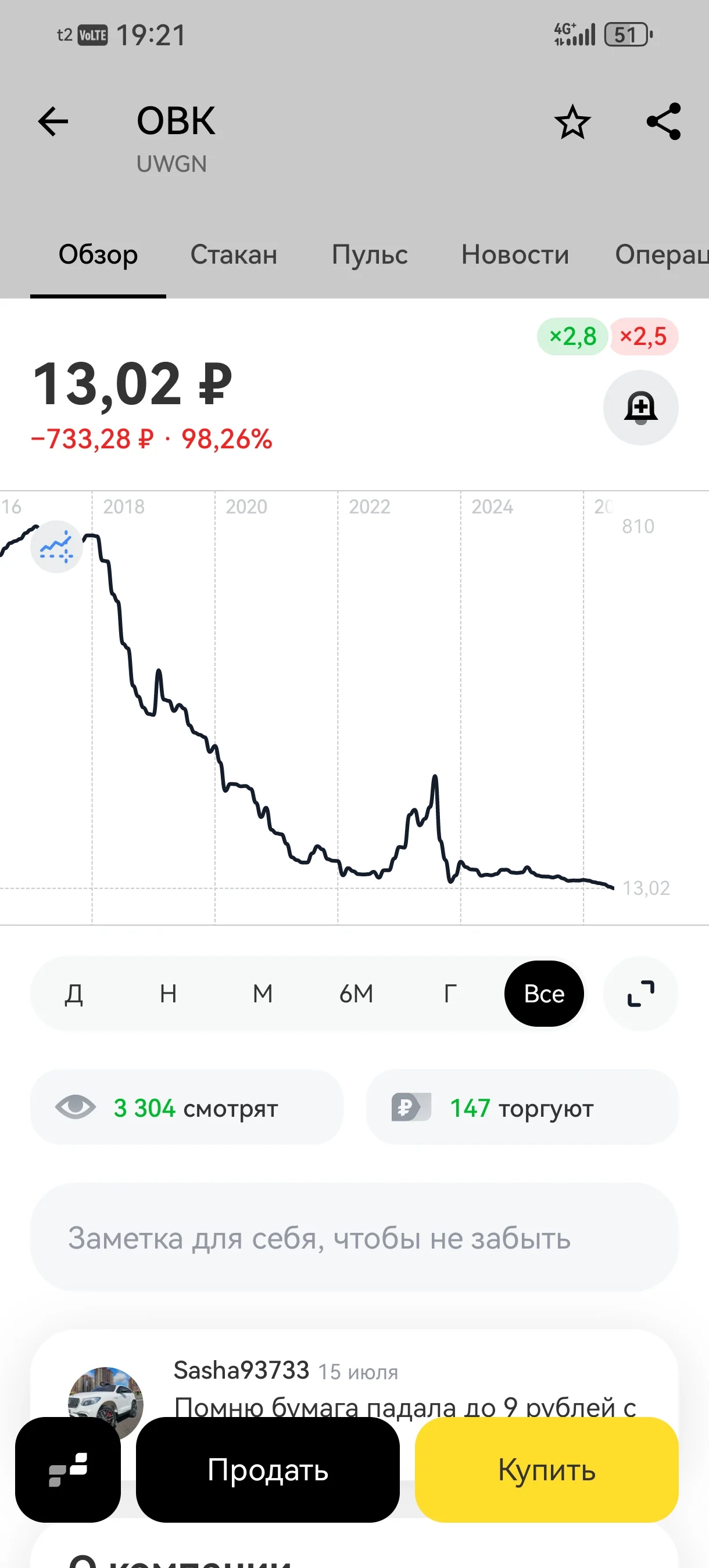Expand the chart to full screen

(x=641, y=994)
